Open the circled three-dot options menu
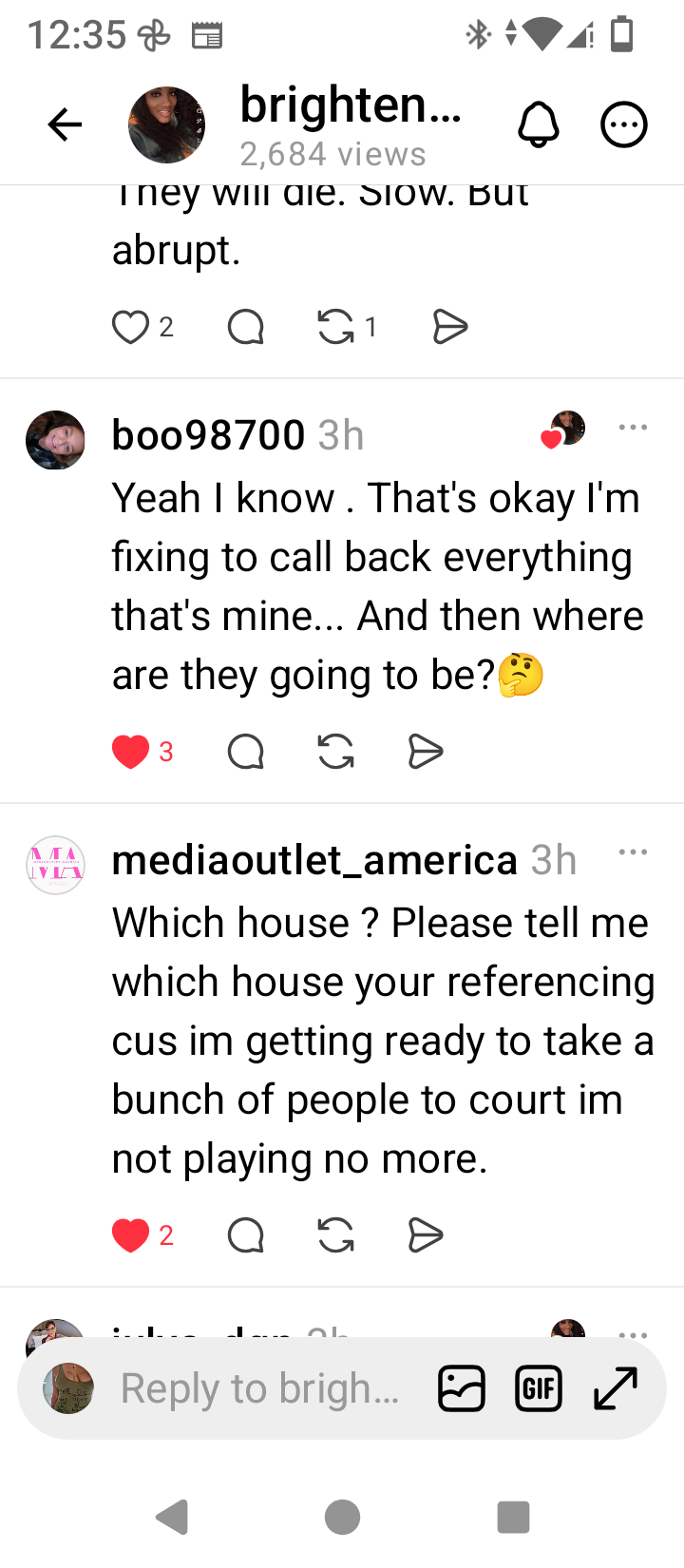The height and width of the screenshot is (1568, 684). [x=624, y=124]
